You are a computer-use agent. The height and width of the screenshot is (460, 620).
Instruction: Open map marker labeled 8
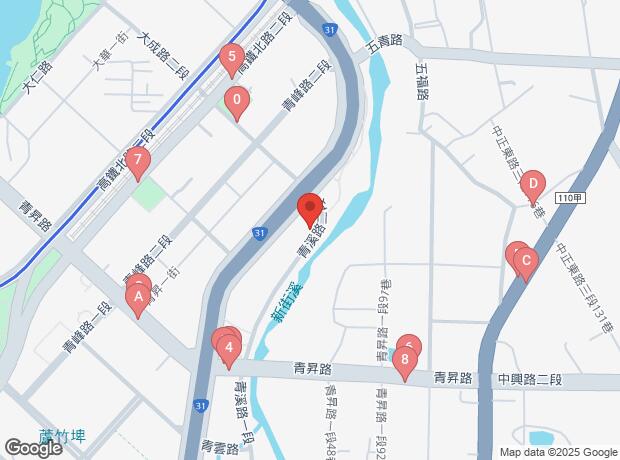(404, 360)
